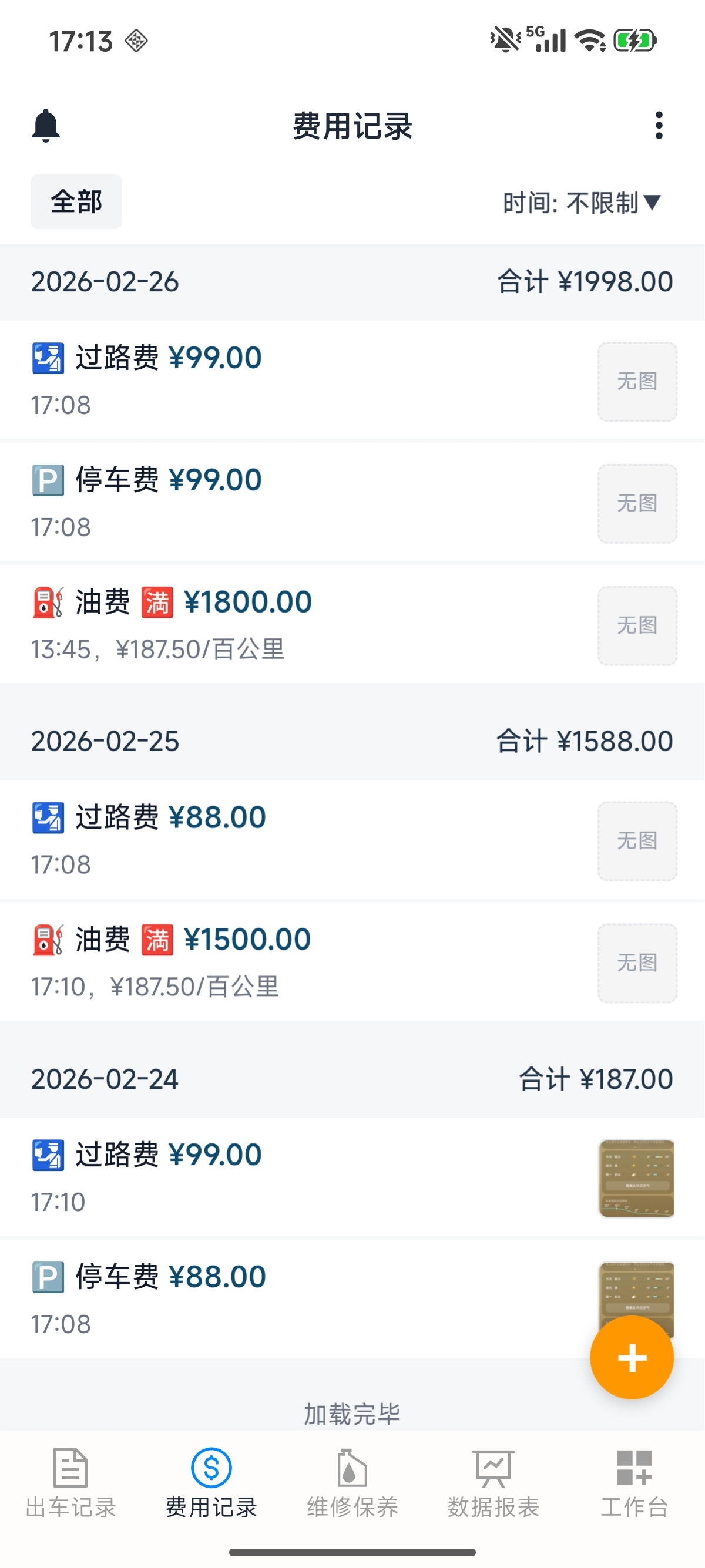This screenshot has height=1568, width=705.
Task: Click the 合计 ¥1998.00 daily total
Action: click(585, 281)
